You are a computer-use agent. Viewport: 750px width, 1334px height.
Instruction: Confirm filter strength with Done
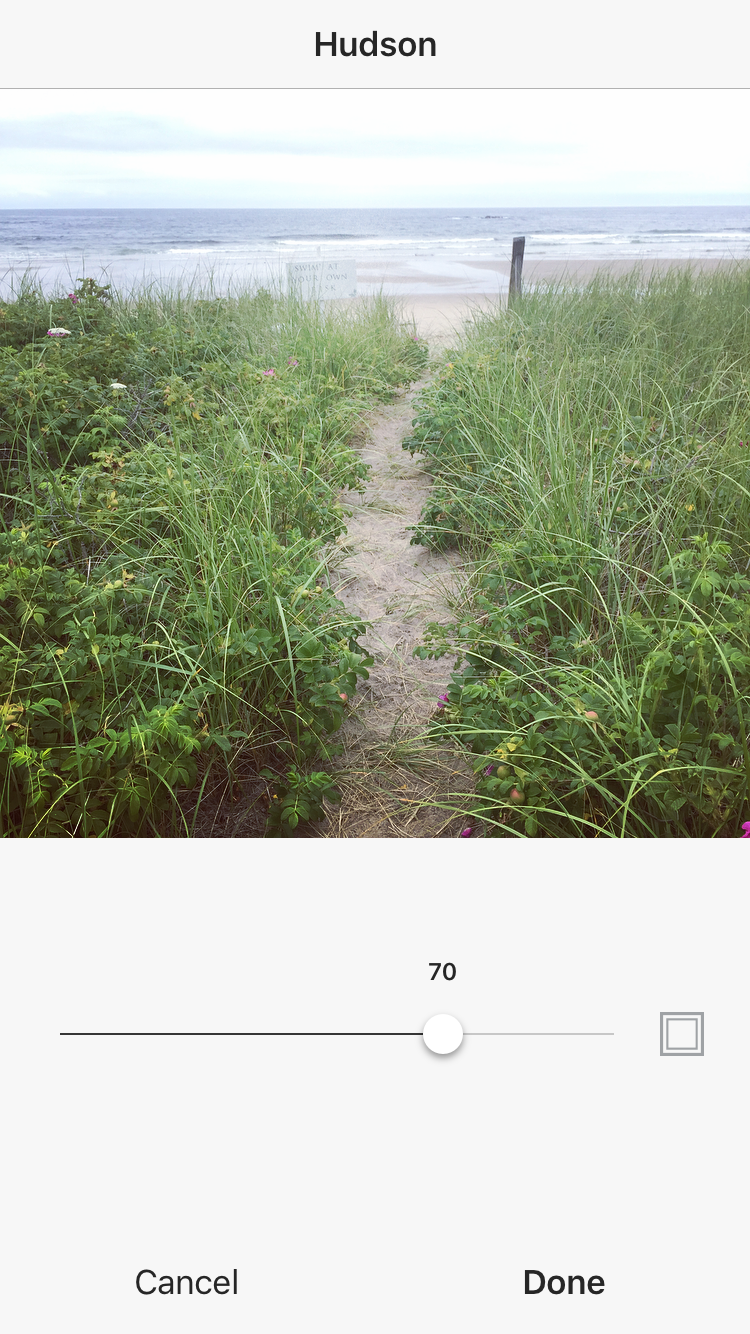pos(564,1282)
